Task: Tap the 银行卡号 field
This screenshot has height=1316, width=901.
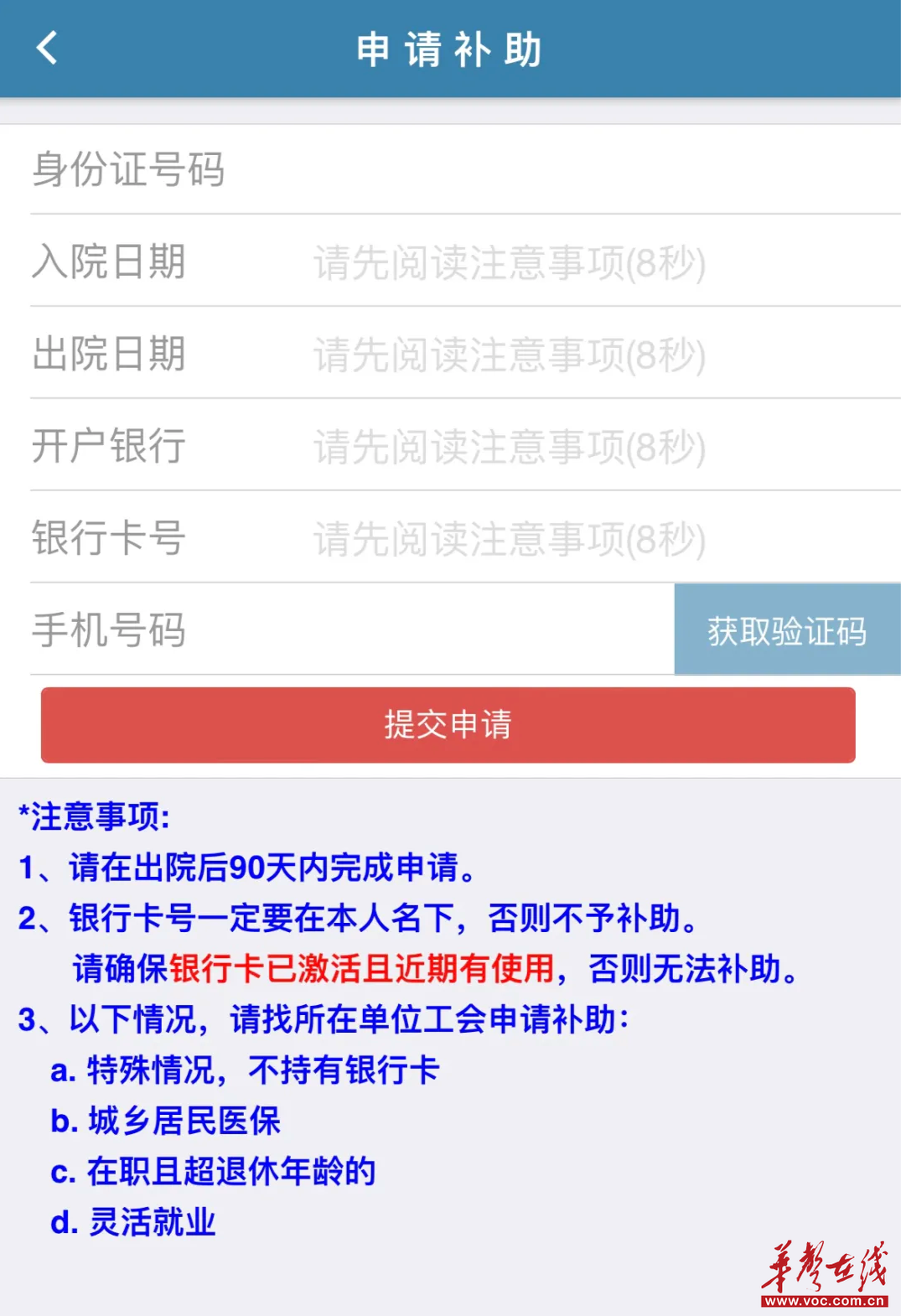Action: click(x=509, y=539)
